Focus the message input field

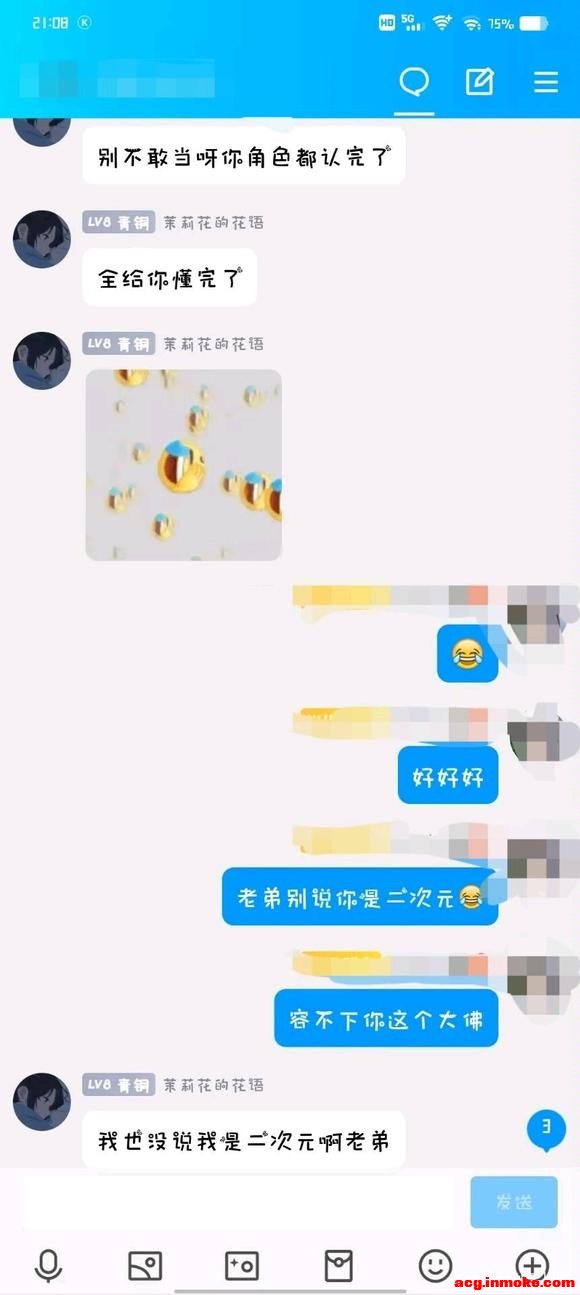click(x=240, y=1202)
